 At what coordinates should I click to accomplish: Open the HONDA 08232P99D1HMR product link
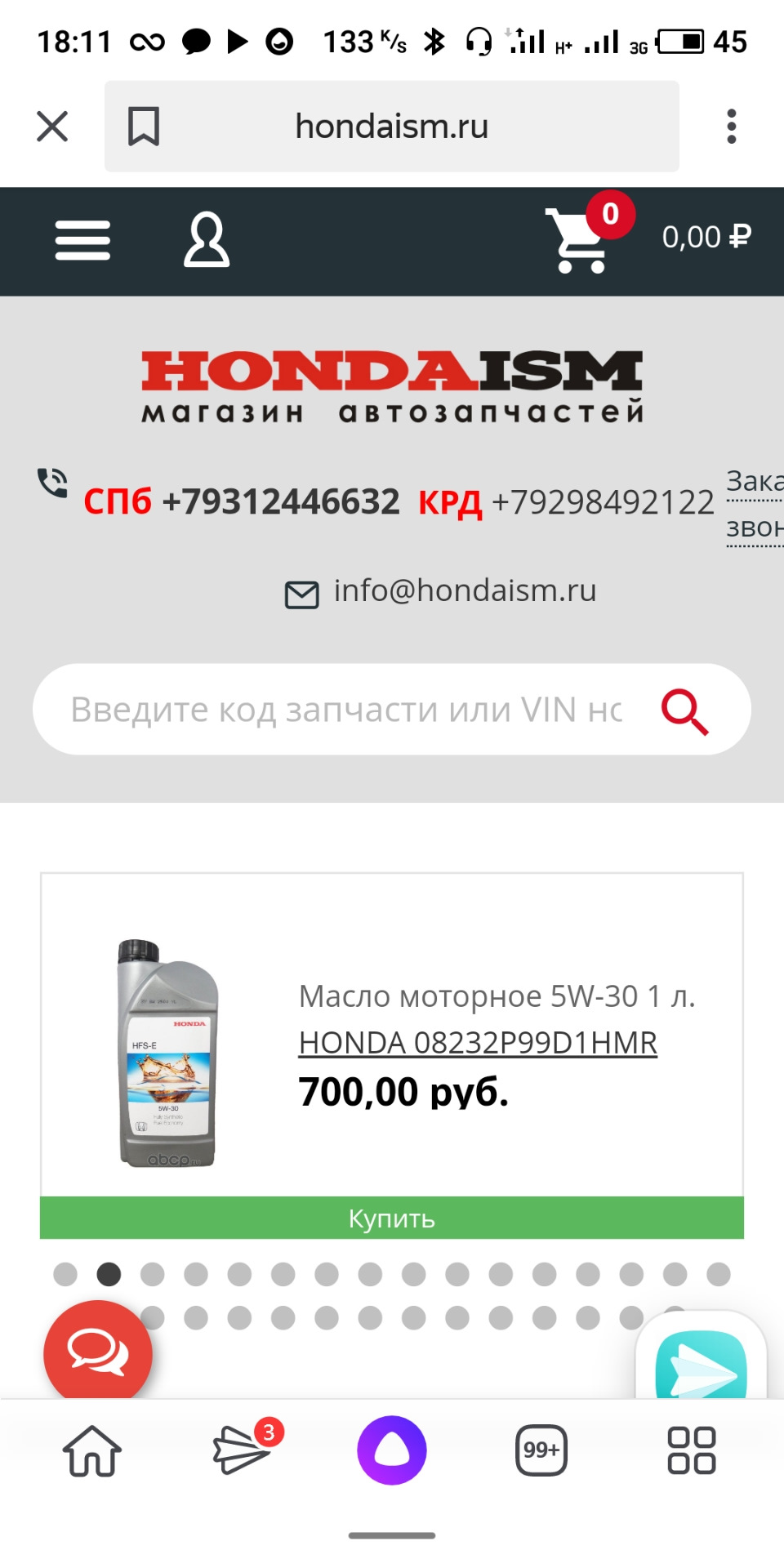(478, 1043)
